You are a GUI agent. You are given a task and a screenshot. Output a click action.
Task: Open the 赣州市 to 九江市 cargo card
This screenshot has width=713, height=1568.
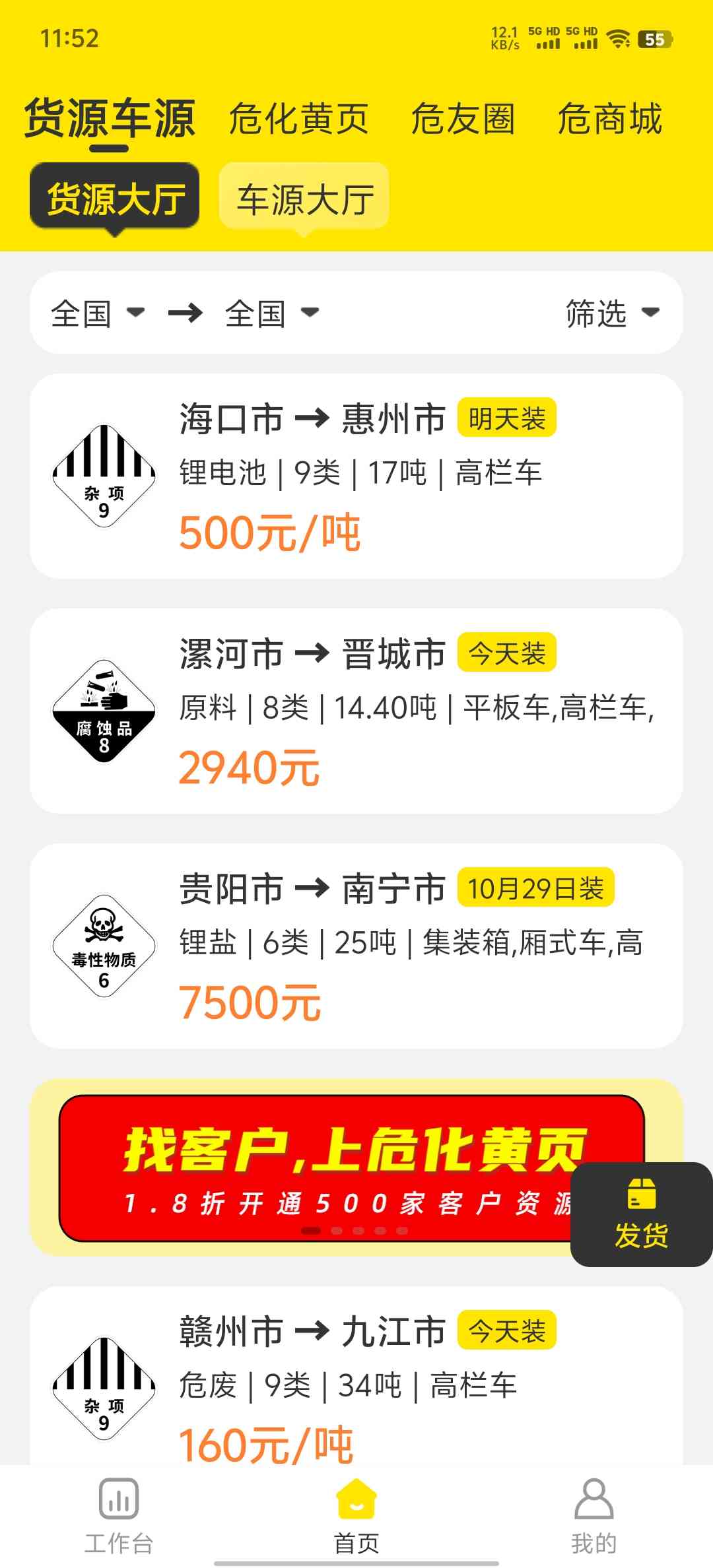(x=356, y=1379)
